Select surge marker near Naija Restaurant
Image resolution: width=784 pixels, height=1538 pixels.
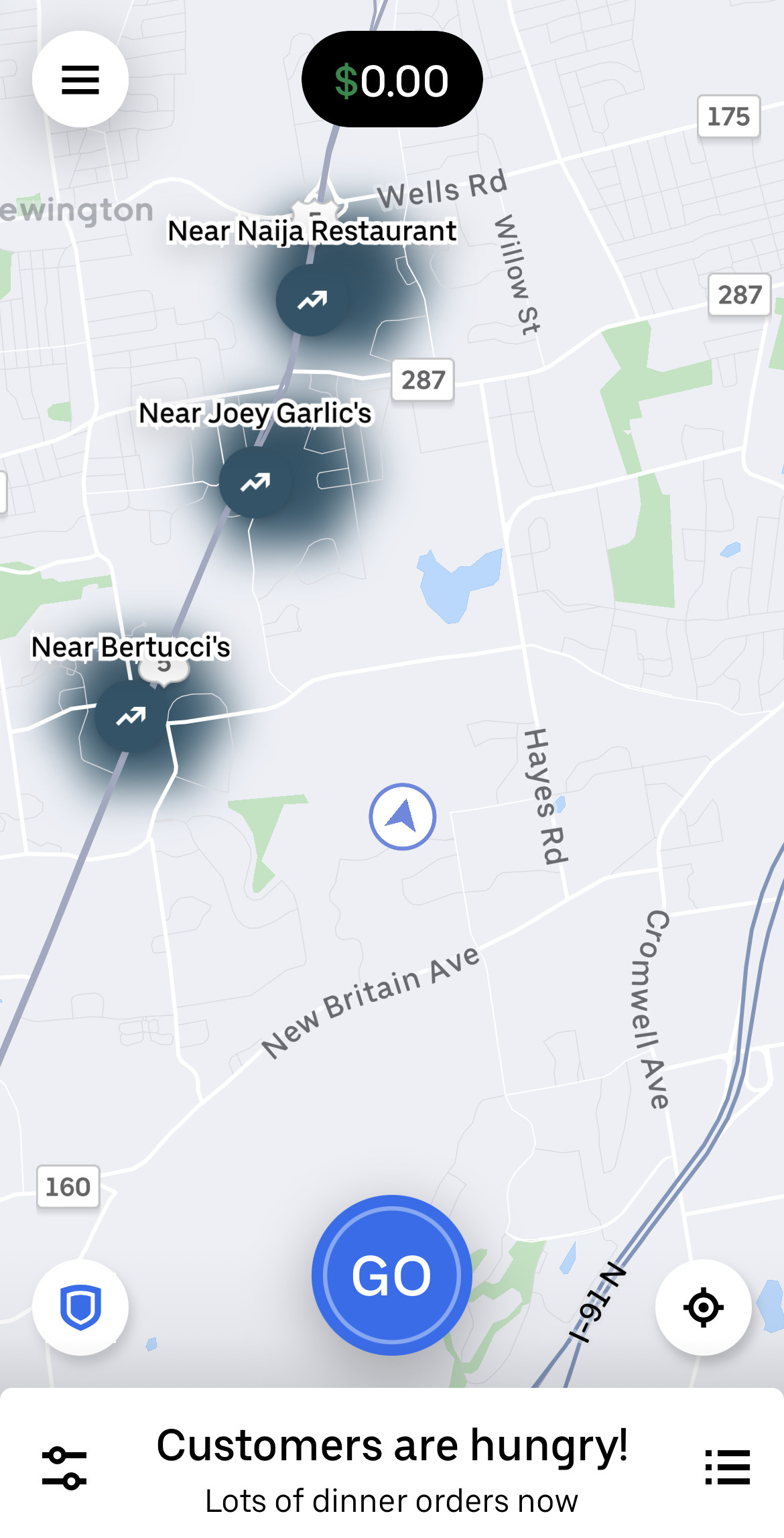(312, 300)
